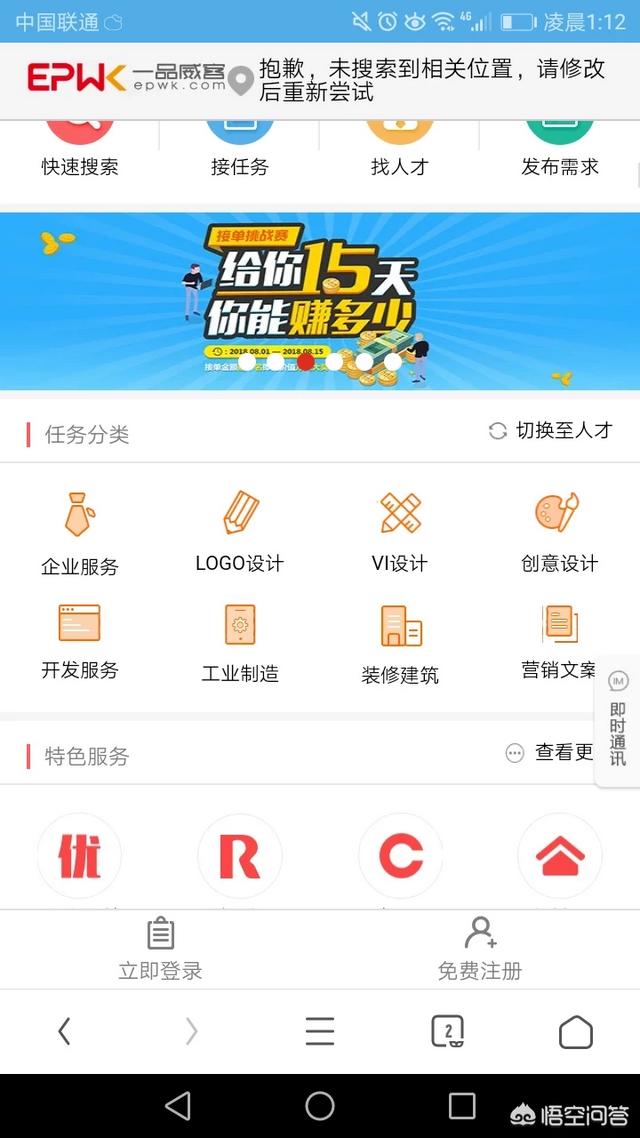The height and width of the screenshot is (1138, 640).
Task: Open the 开发服务 category
Action: [x=80, y=642]
